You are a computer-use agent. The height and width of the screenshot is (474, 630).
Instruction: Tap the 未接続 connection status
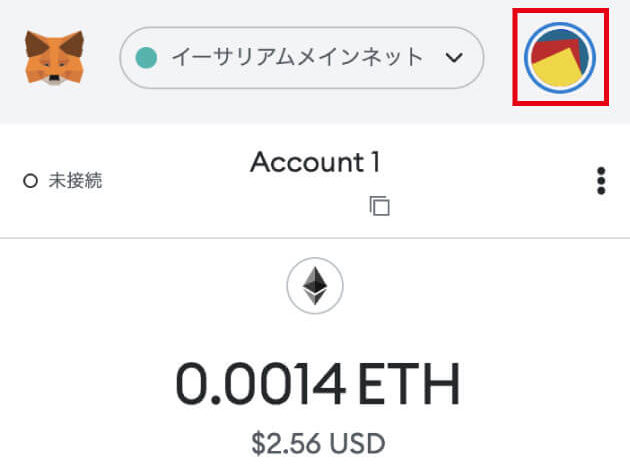click(62, 181)
